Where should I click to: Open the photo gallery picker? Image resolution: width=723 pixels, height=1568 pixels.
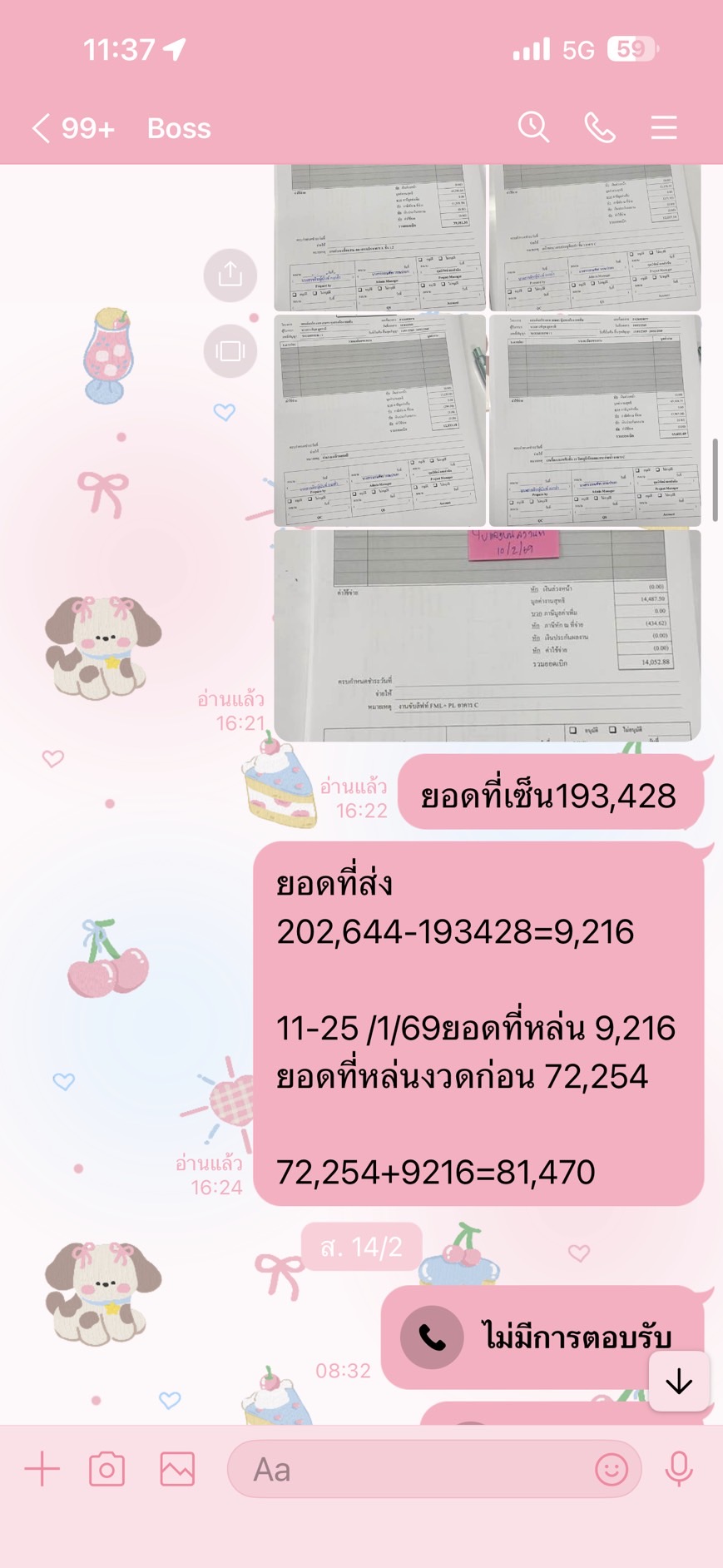[177, 1470]
